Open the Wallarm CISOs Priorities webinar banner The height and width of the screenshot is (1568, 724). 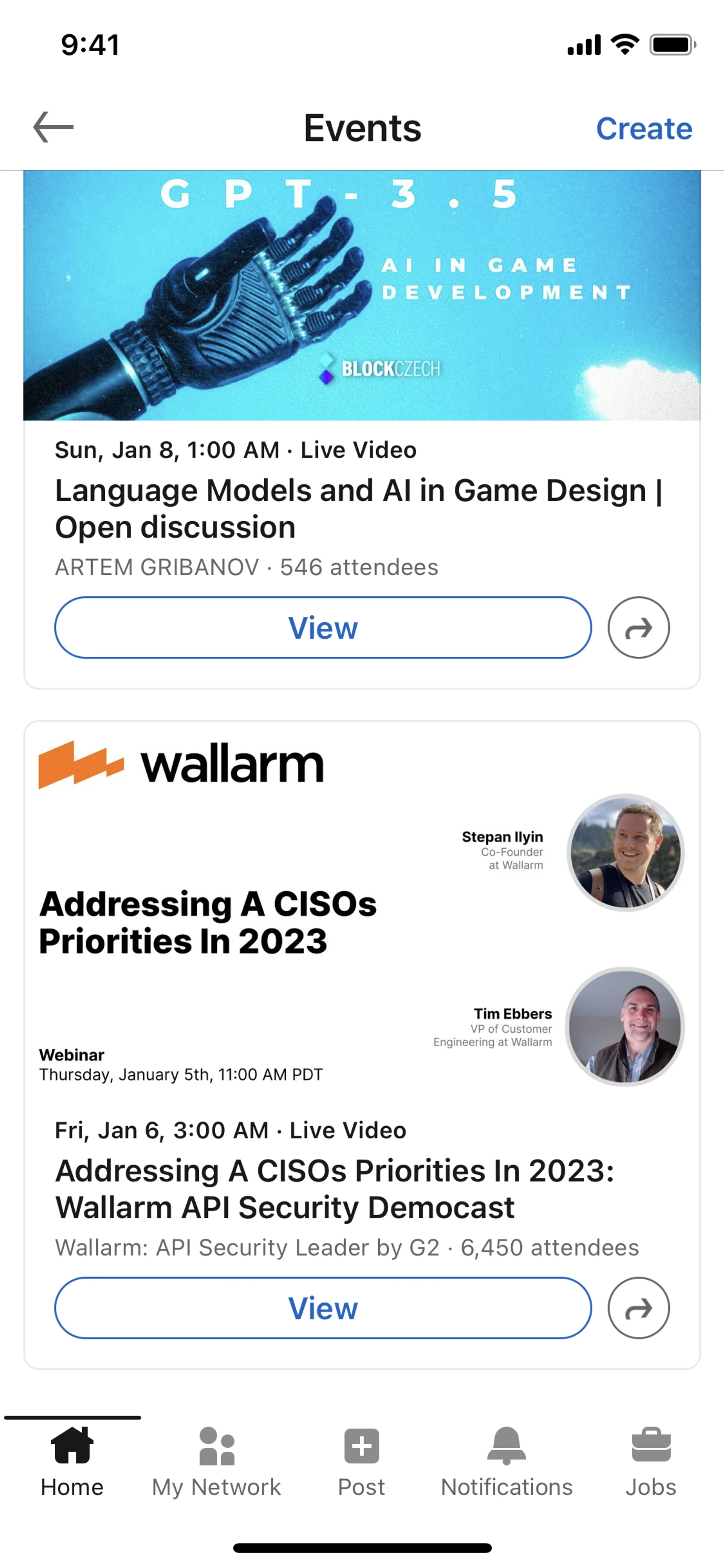click(362, 913)
